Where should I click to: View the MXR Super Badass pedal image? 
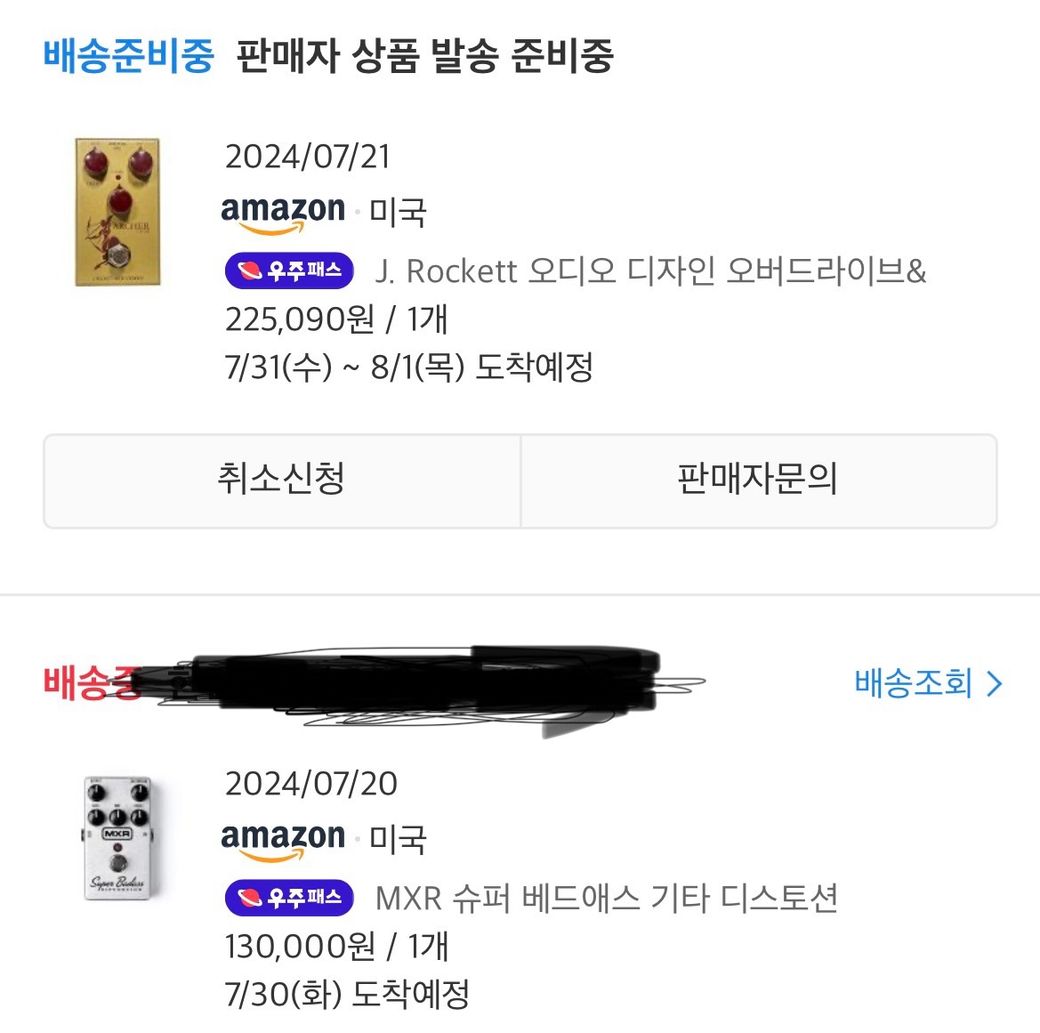click(120, 838)
